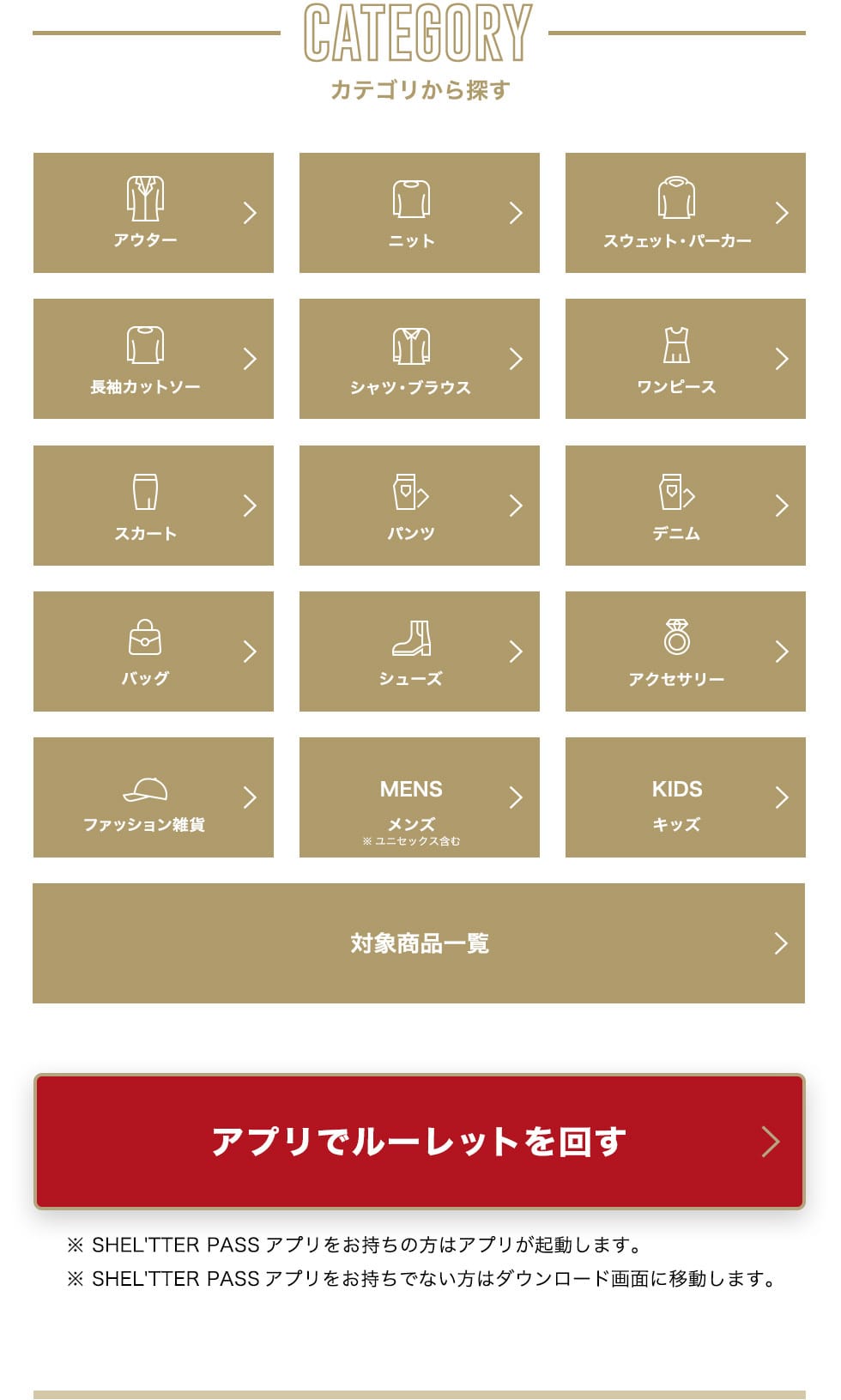Browse ファッション雑貨 items
The height and width of the screenshot is (1400, 841).
tap(154, 797)
